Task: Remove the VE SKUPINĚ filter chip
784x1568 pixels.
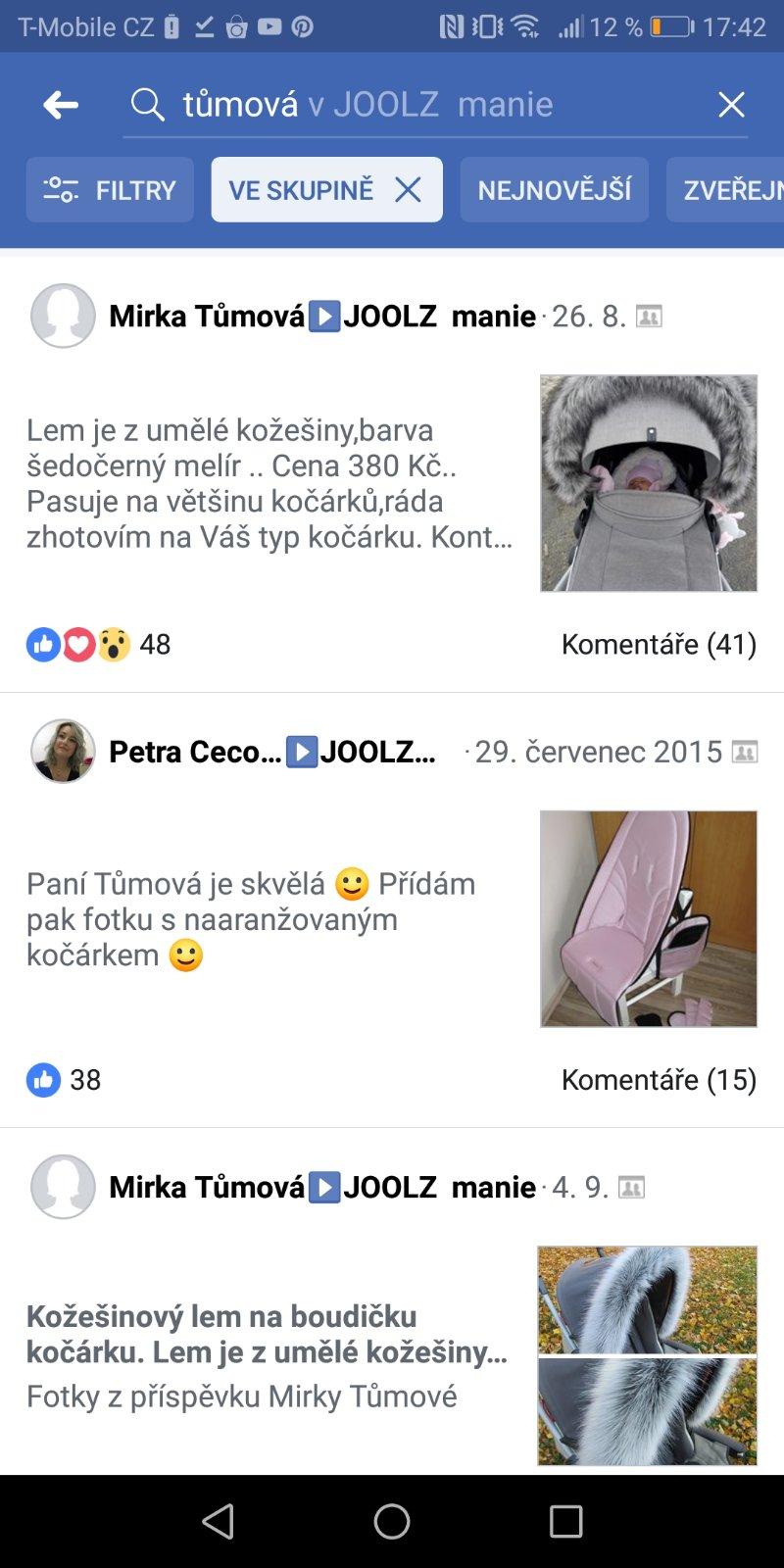Action: tap(408, 189)
